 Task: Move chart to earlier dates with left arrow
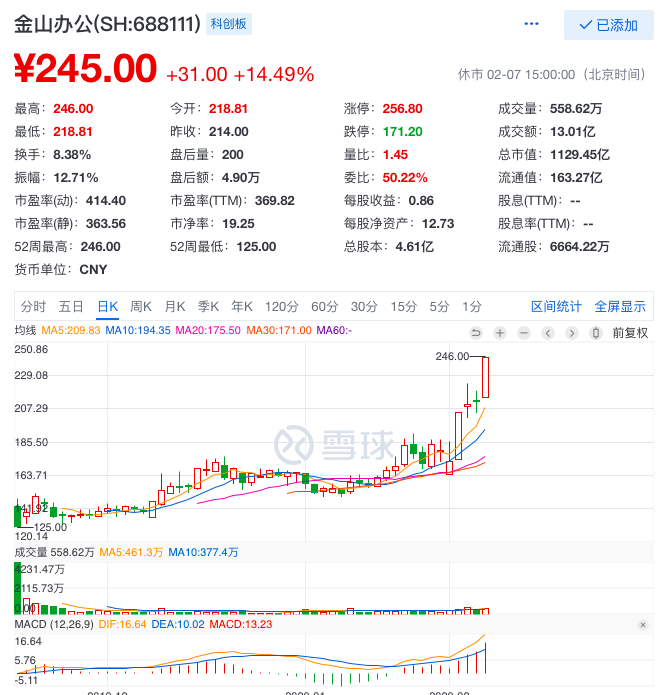pos(547,332)
